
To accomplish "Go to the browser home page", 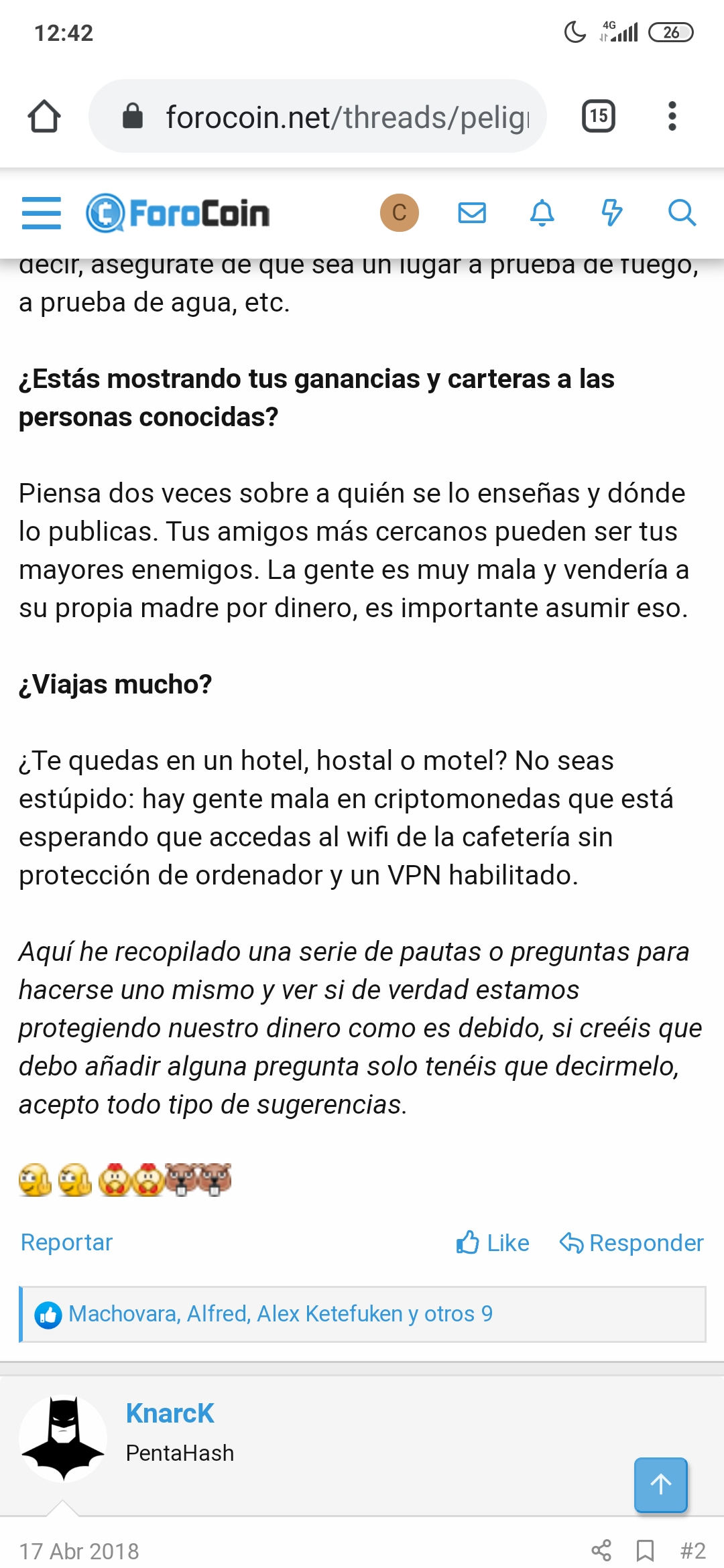I will tap(44, 116).
